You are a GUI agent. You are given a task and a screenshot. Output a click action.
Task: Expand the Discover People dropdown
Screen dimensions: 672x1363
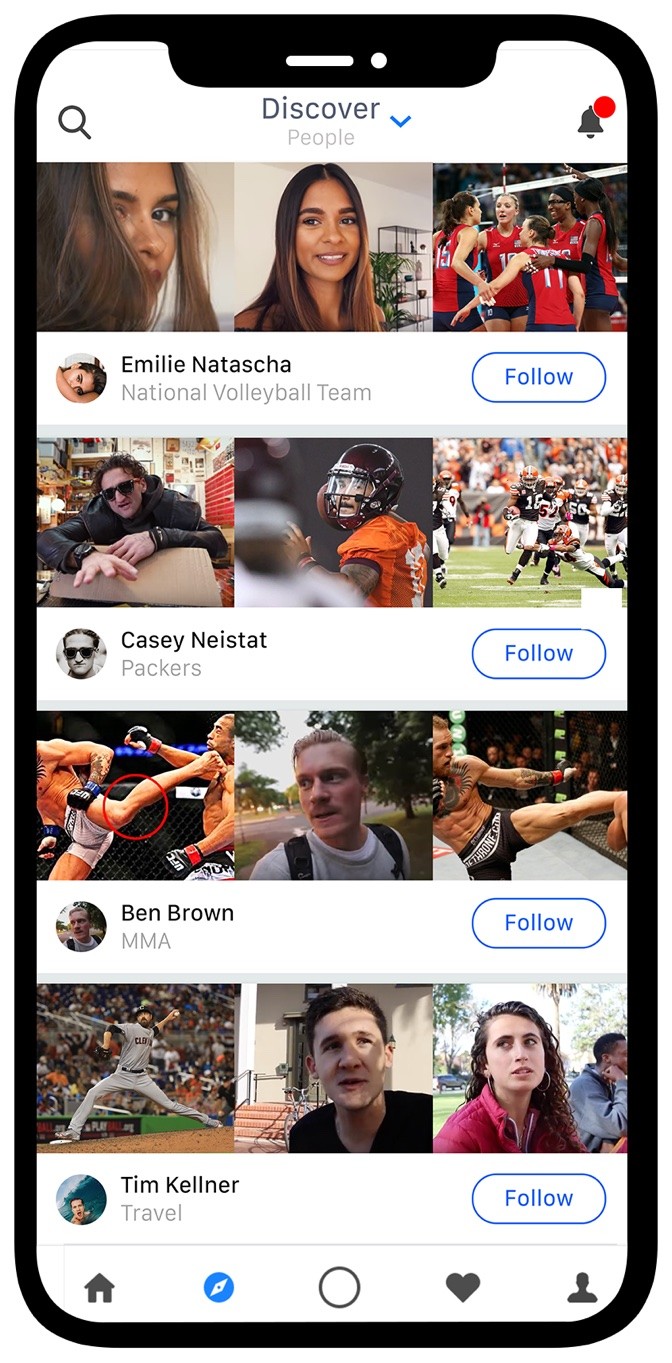coord(400,122)
